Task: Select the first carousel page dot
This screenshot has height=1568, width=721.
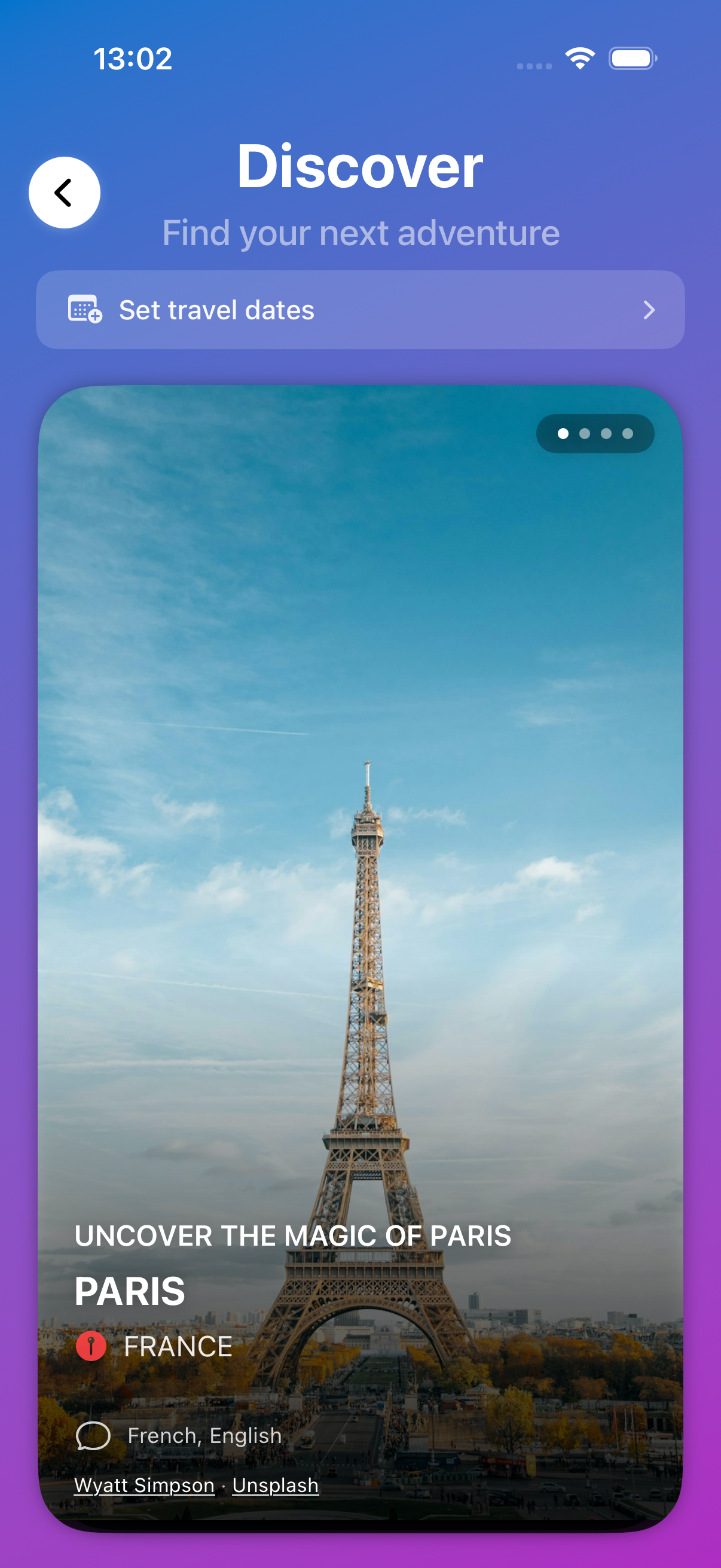Action: pos(563,433)
